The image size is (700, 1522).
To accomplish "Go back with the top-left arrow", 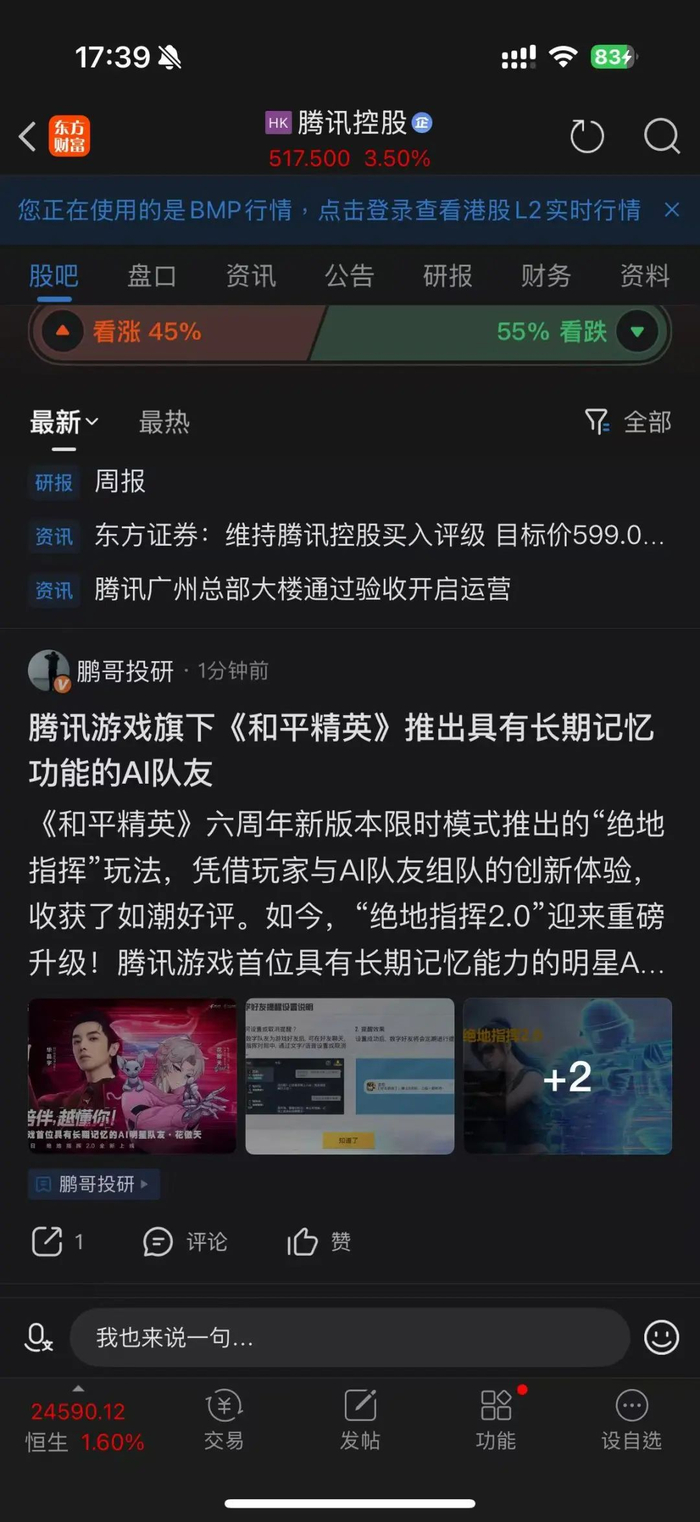I will [x=28, y=137].
